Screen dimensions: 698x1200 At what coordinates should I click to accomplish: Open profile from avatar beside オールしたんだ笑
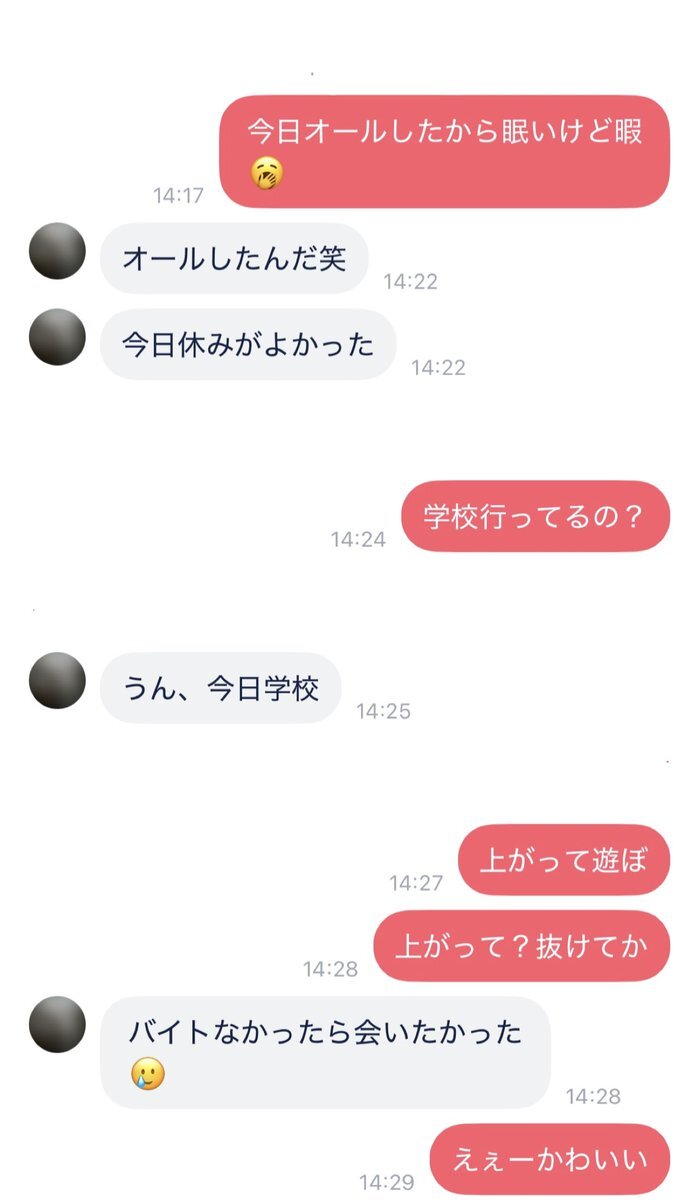(x=57, y=251)
